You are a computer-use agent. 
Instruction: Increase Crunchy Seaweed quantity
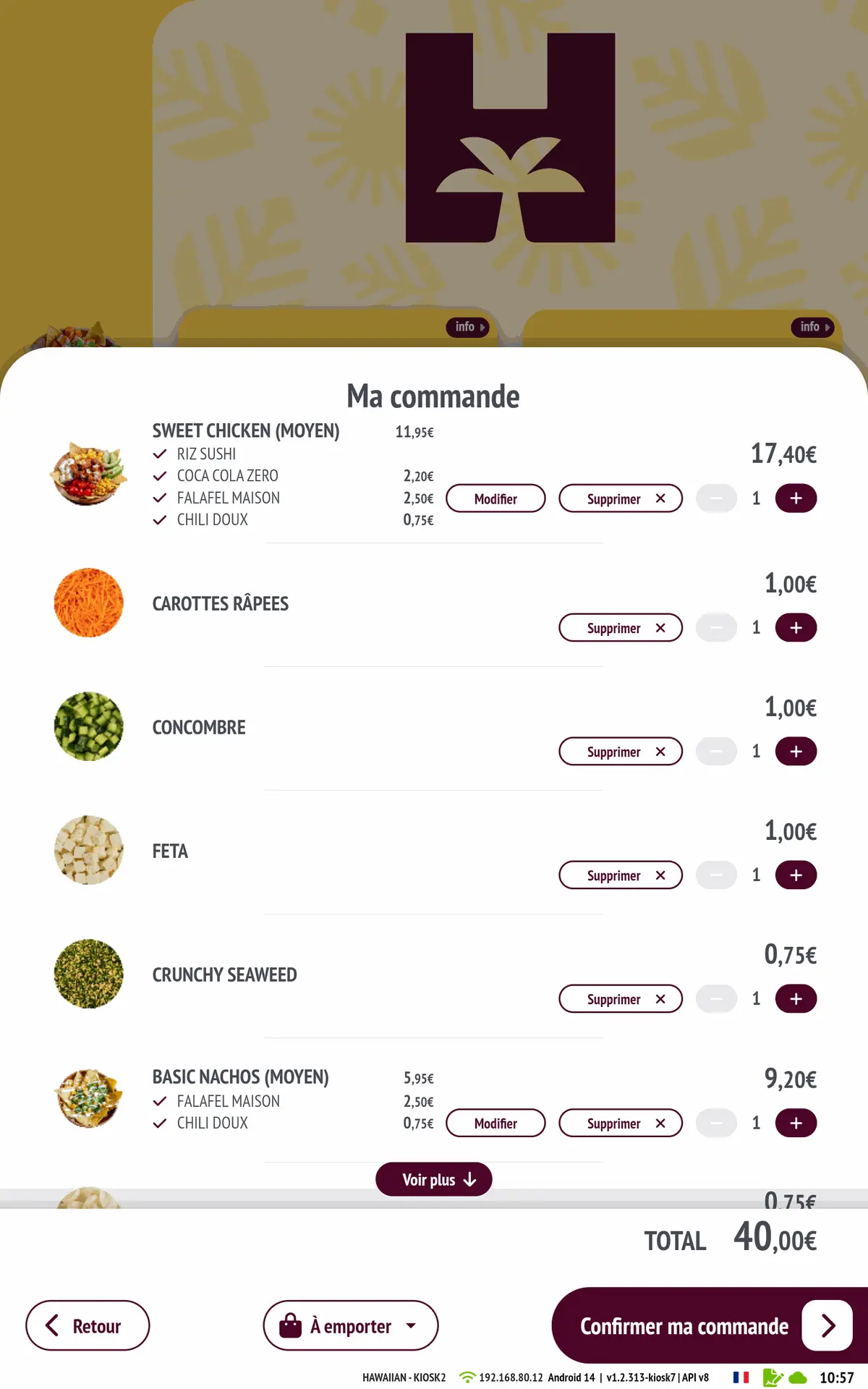pyautogui.click(x=796, y=999)
